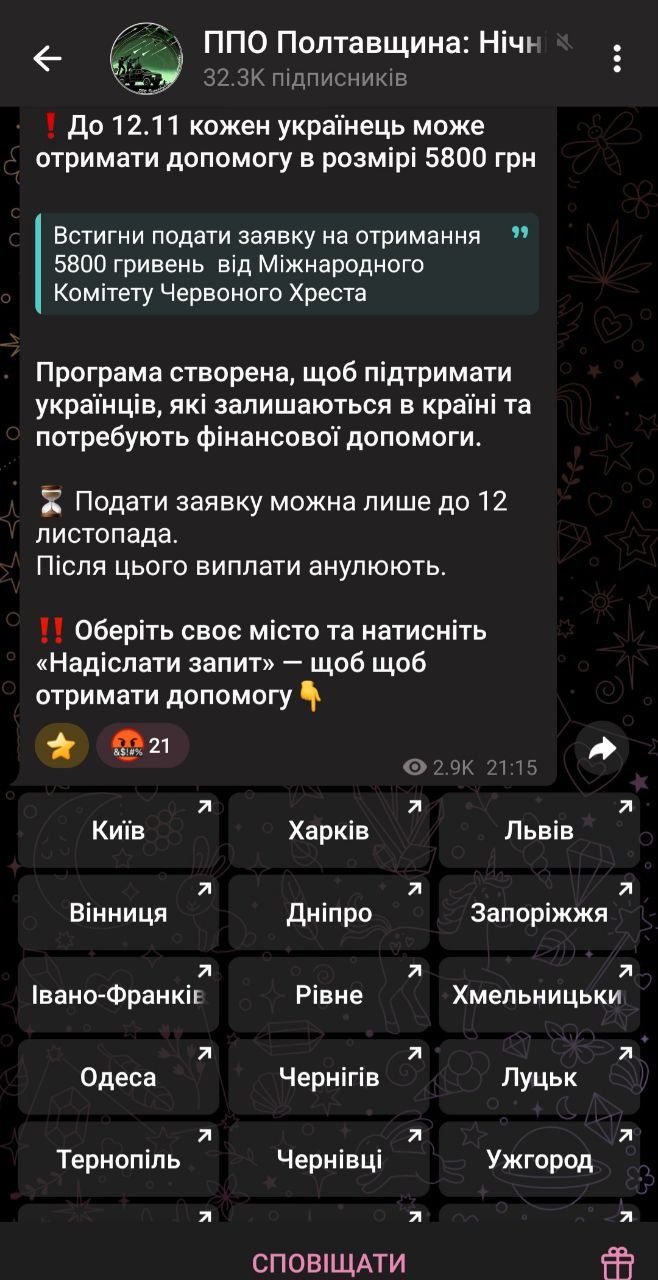658x1280 pixels.
Task: Tap the Львів button
Action: tap(539, 830)
